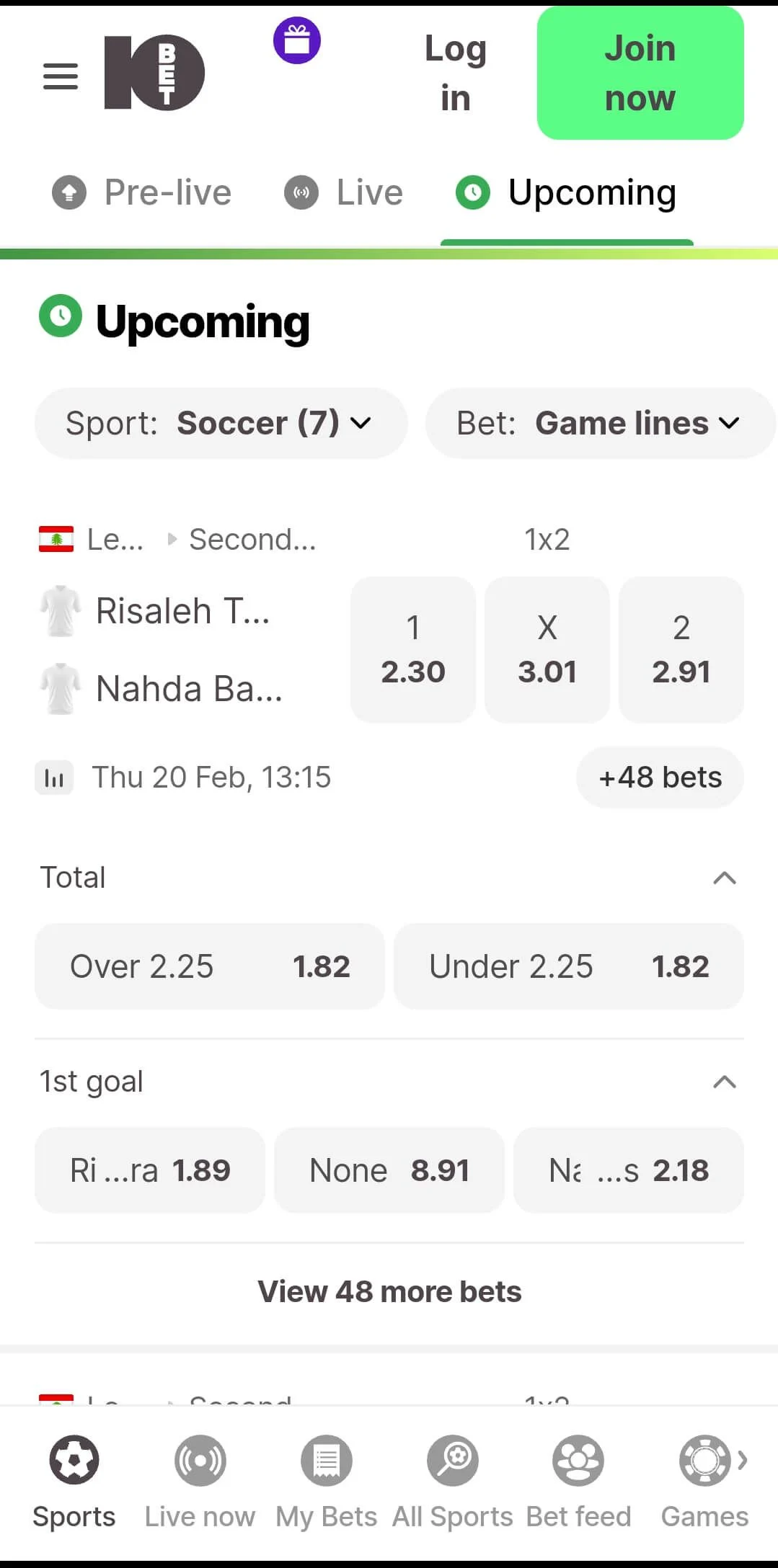Pick Over 2.25 at 1.82
Viewport: 778px width, 1568px height.
coord(209,966)
